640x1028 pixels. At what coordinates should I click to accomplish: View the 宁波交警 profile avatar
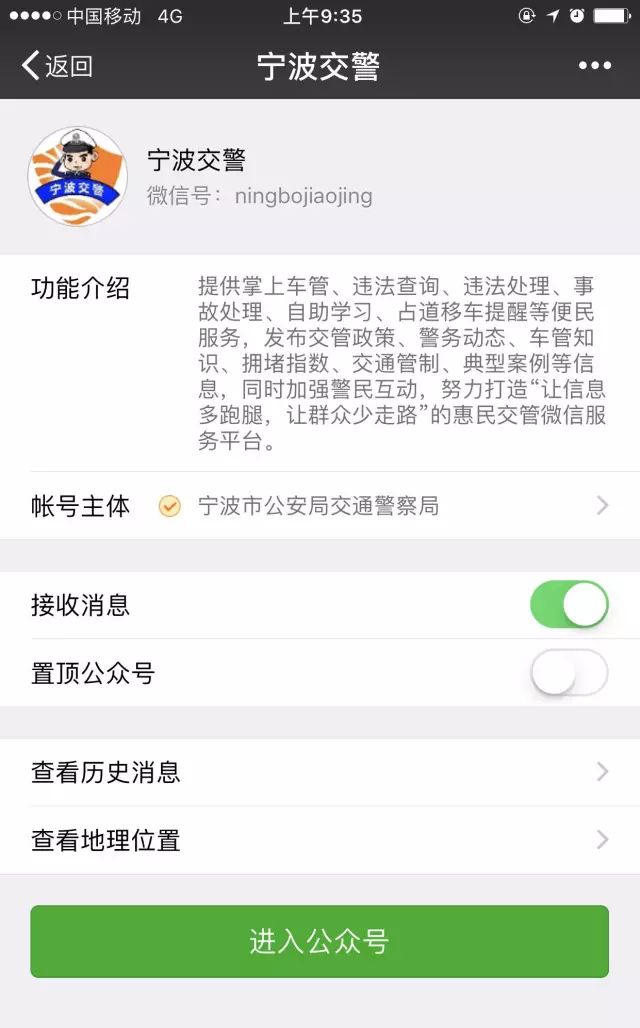(x=77, y=177)
